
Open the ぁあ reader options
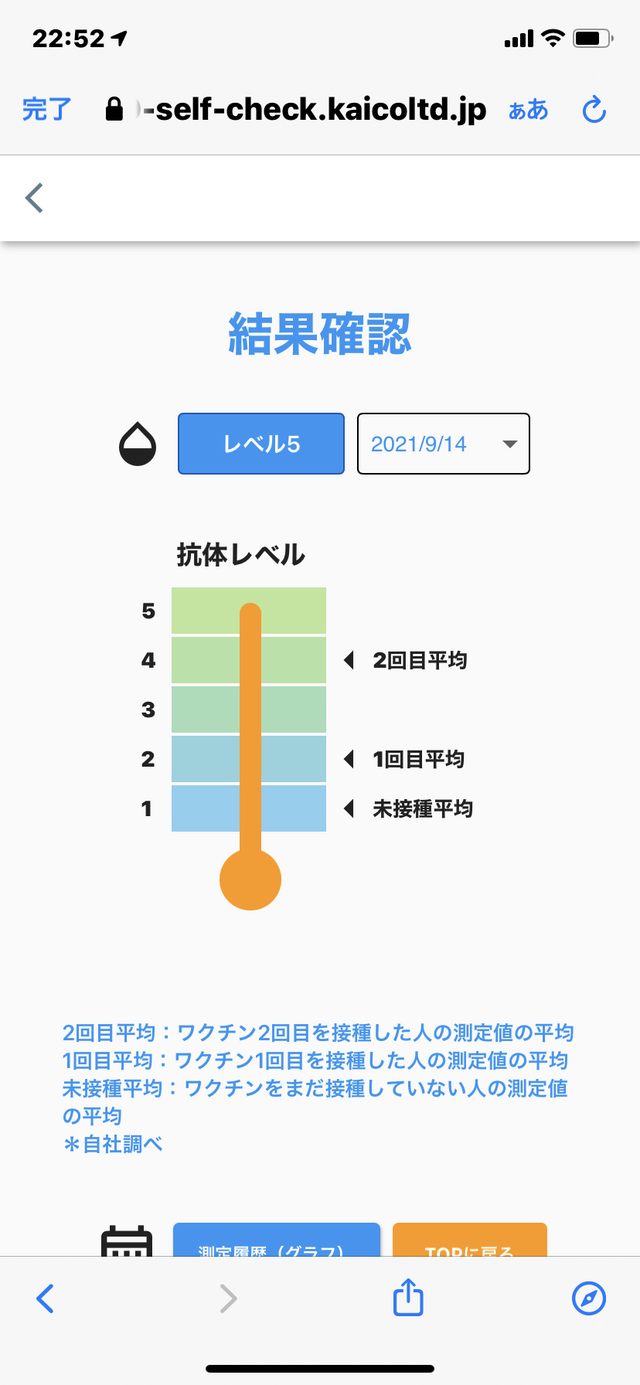click(x=529, y=109)
